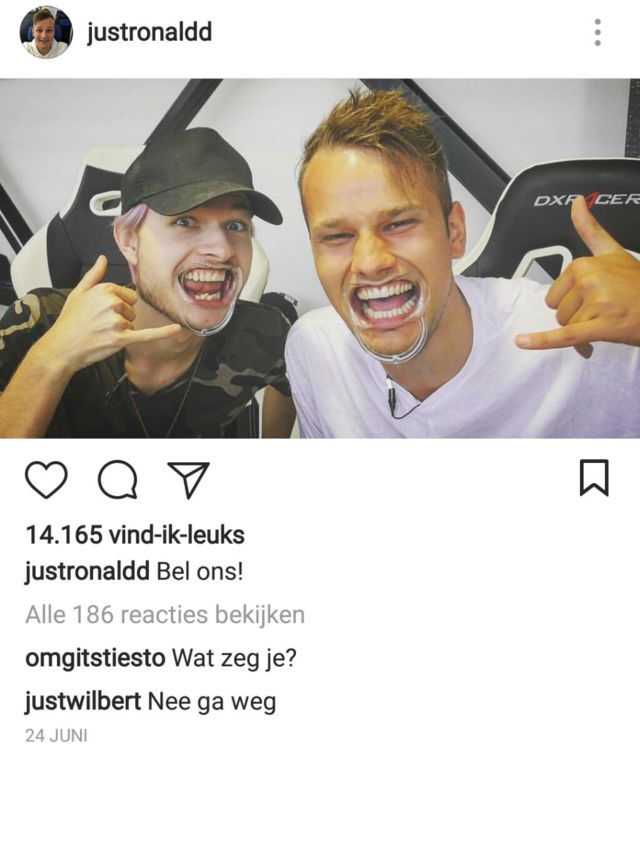Bookmark this post
The height and width of the screenshot is (854, 640).
tap(594, 478)
